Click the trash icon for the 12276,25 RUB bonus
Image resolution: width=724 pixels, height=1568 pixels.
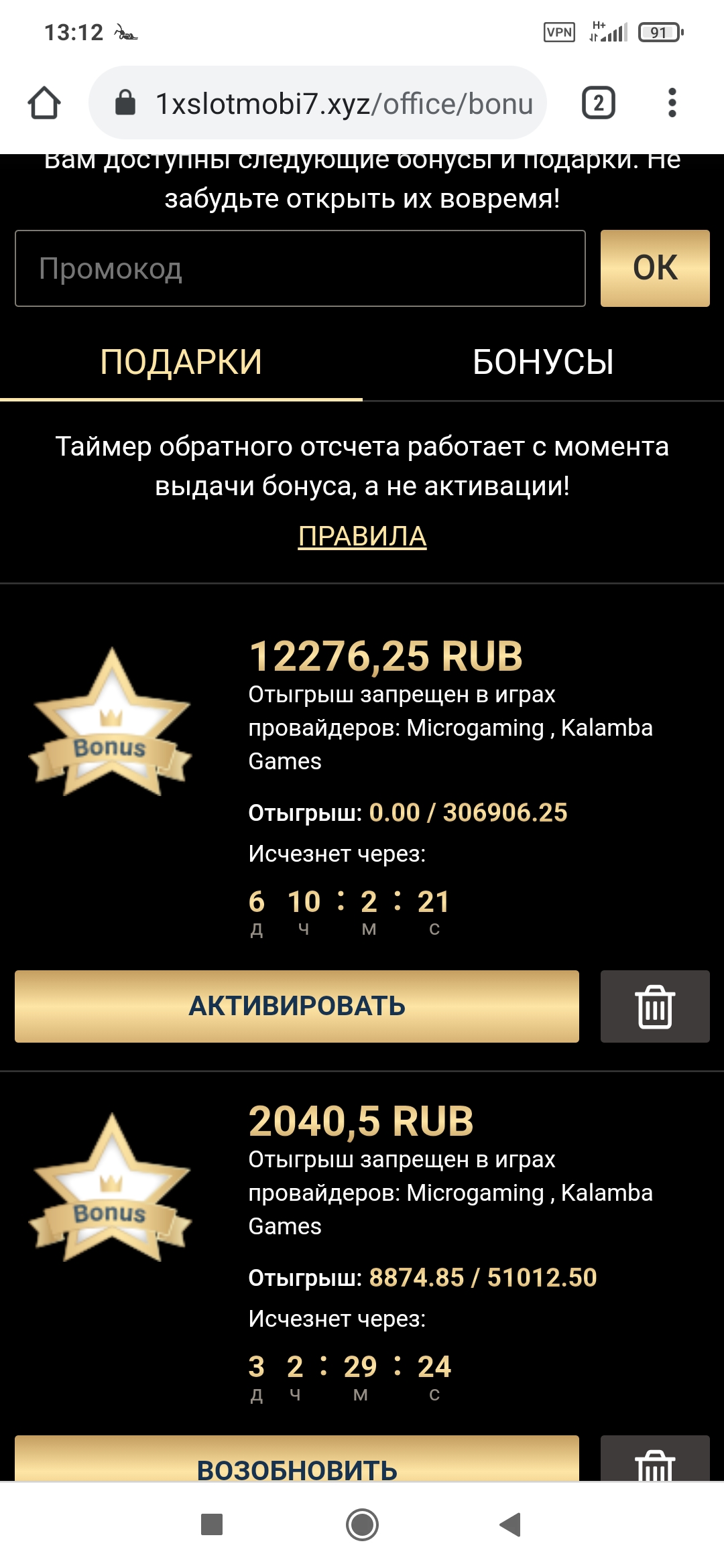[656, 1006]
